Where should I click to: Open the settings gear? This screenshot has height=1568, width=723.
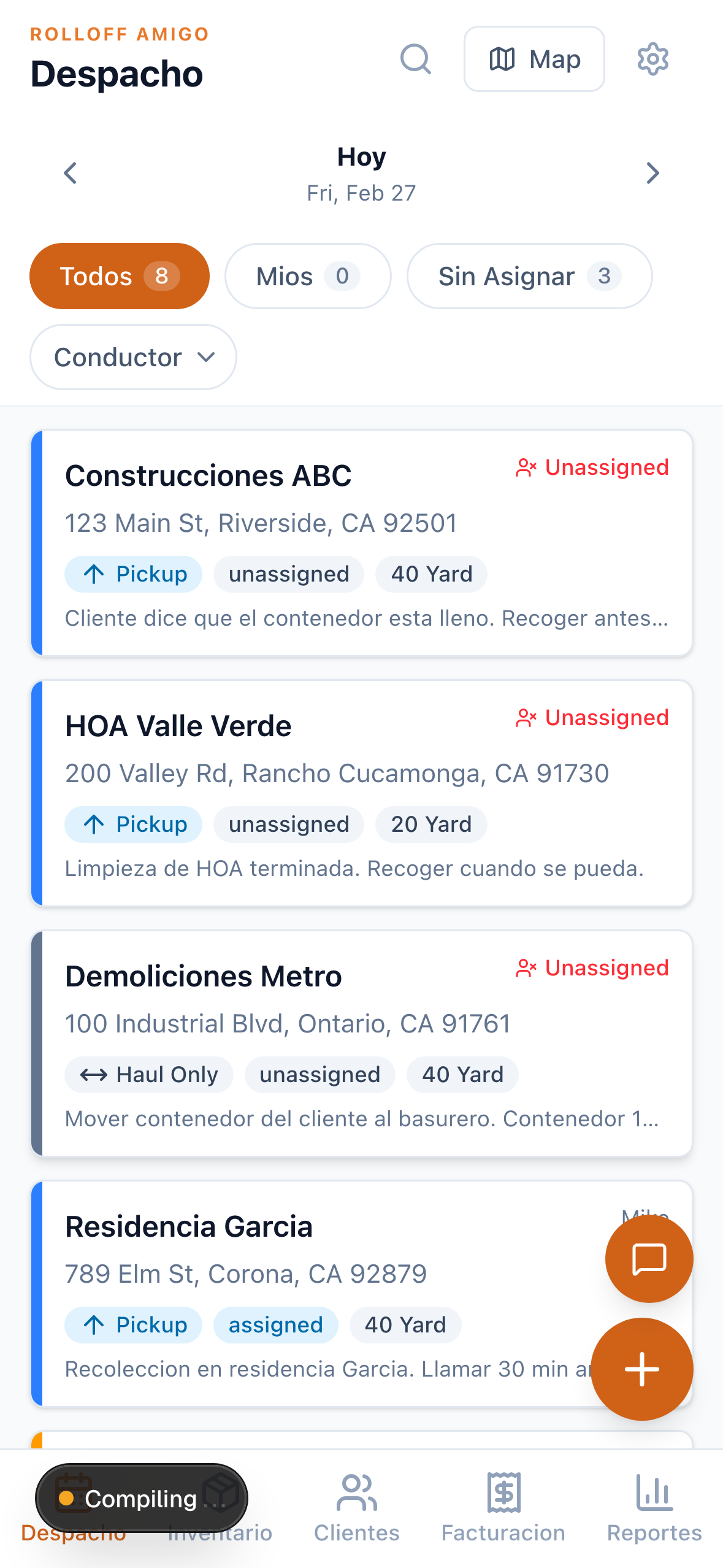[x=652, y=60]
